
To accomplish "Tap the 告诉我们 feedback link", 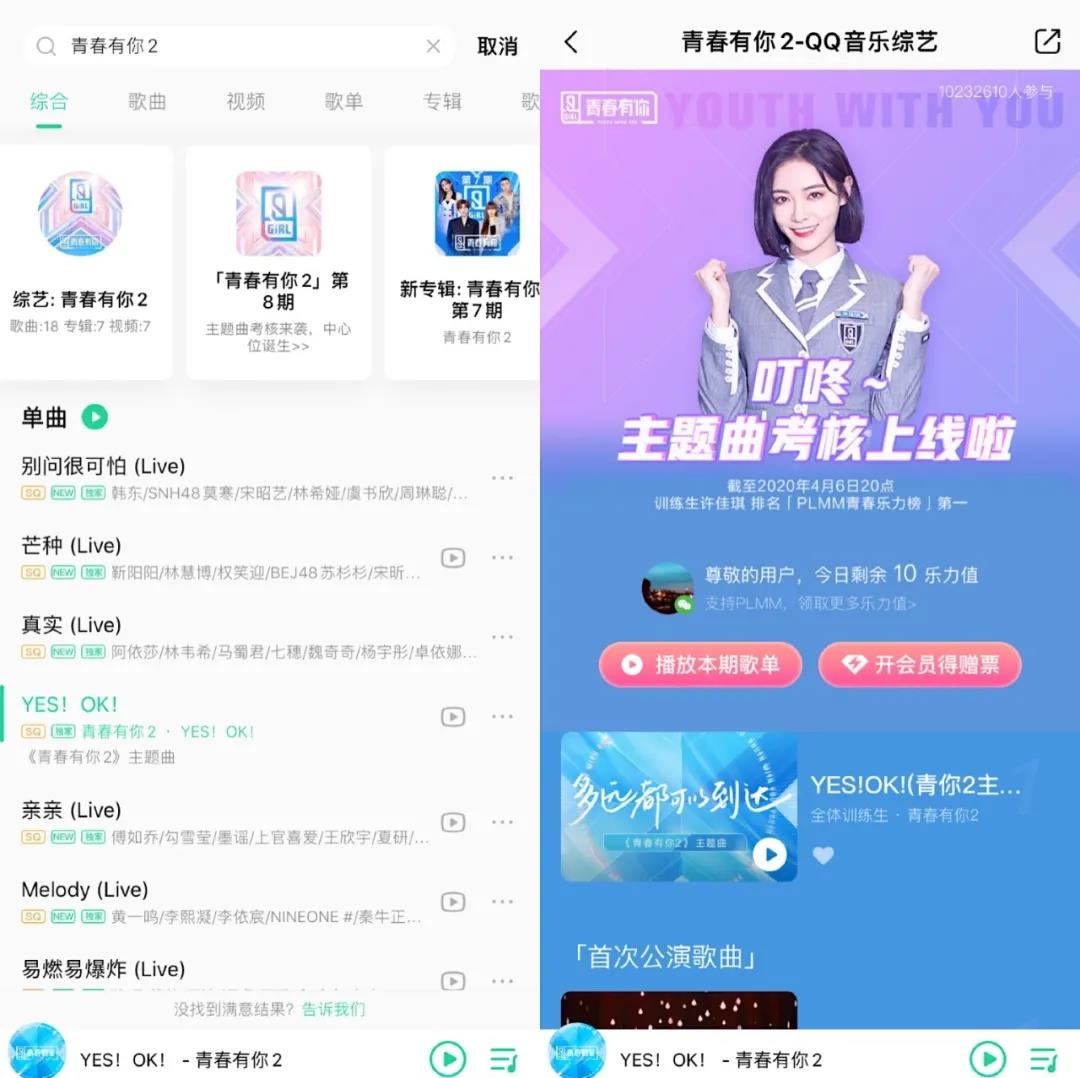I will click(x=334, y=1009).
